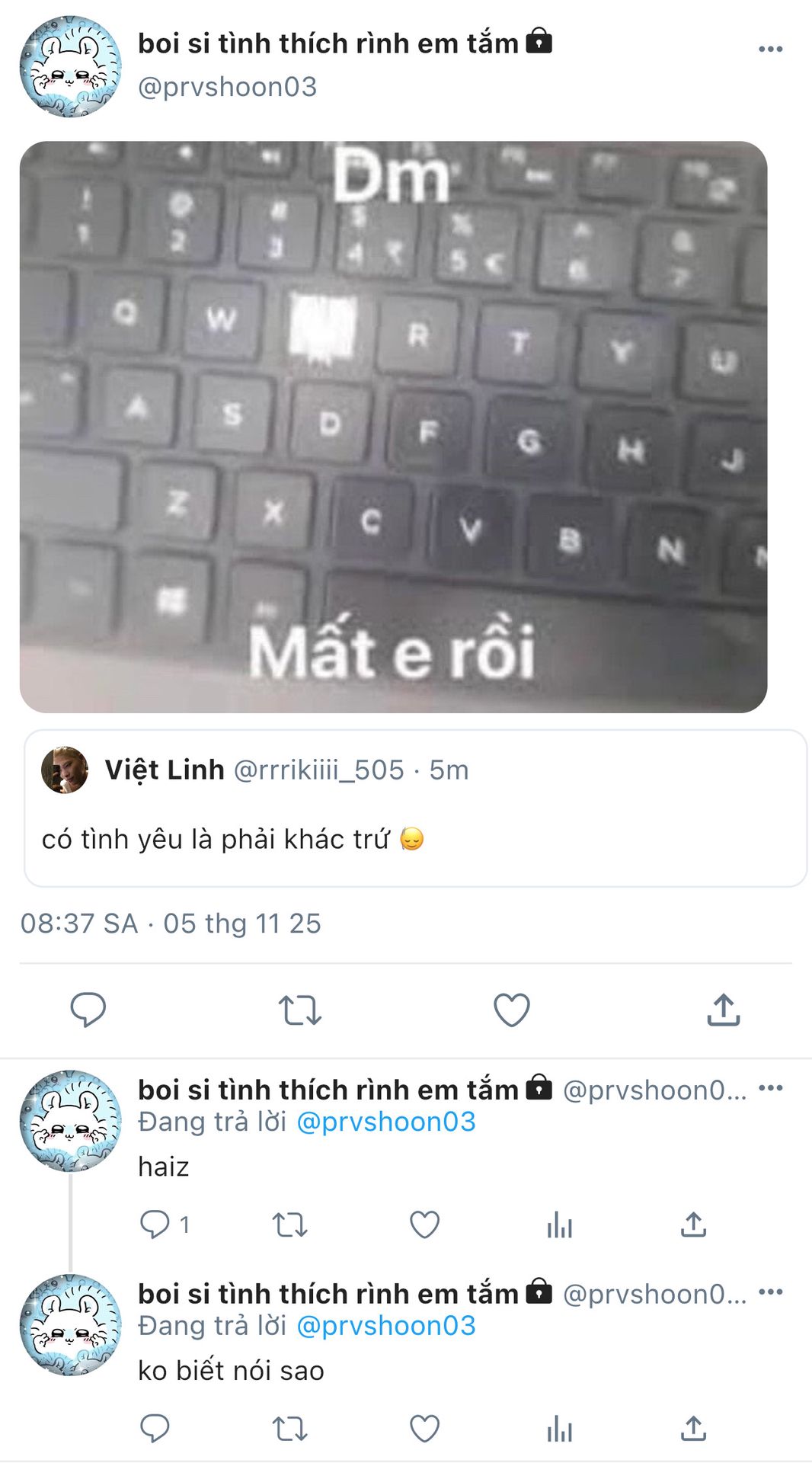Image resolution: width=812 pixels, height=1463 pixels.
Task: Retweet the "ko biết nói sao" reply
Action: pyautogui.click(x=289, y=1429)
